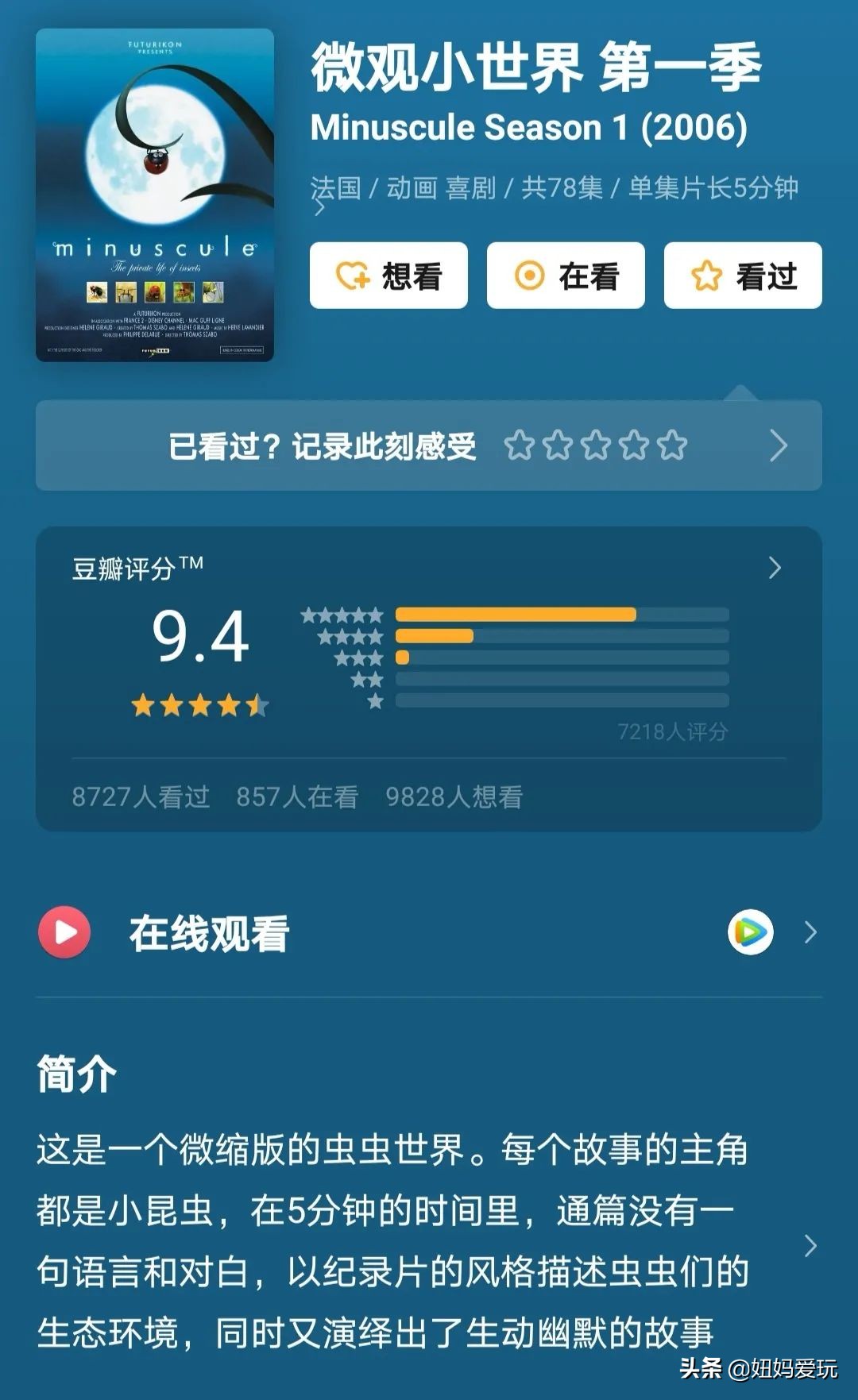Give the first star in 记录此刻感受
The width and height of the screenshot is (858, 1400).
[520, 445]
